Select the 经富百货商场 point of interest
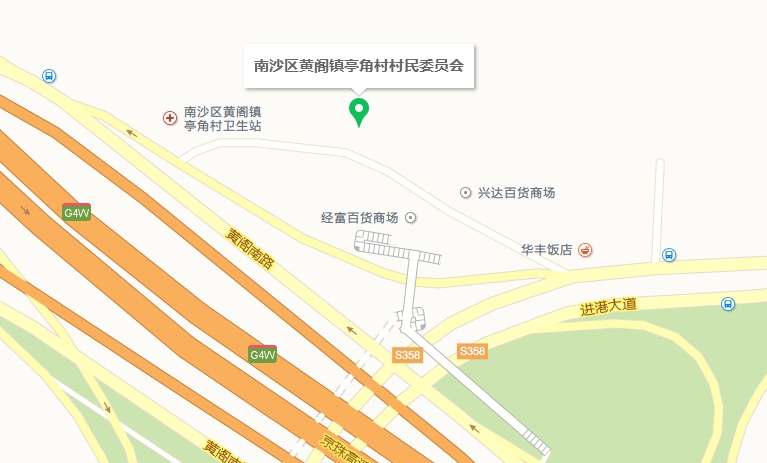Image resolution: width=767 pixels, height=463 pixels. [x=411, y=217]
